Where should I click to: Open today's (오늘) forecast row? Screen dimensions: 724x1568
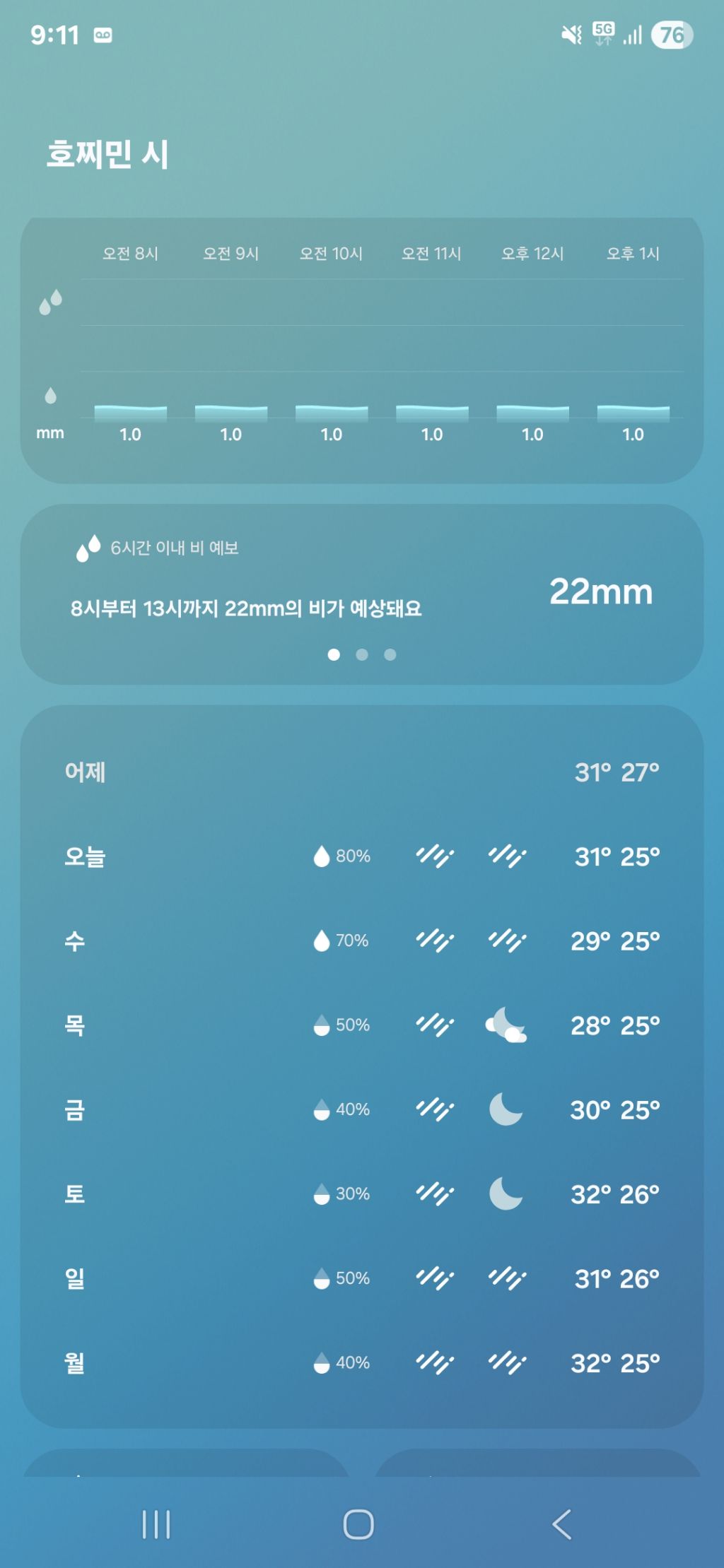click(361, 856)
